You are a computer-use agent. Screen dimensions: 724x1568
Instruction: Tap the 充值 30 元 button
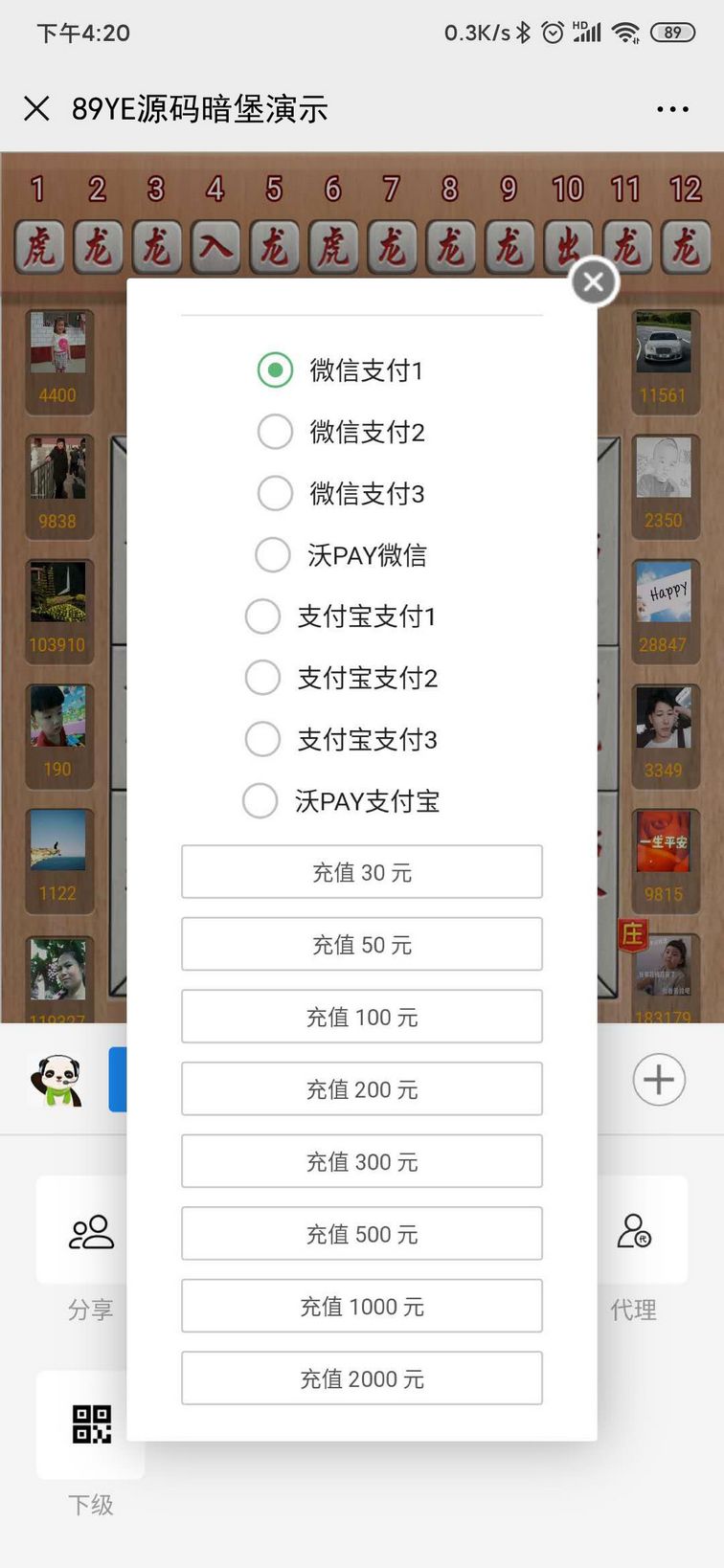coord(362,872)
